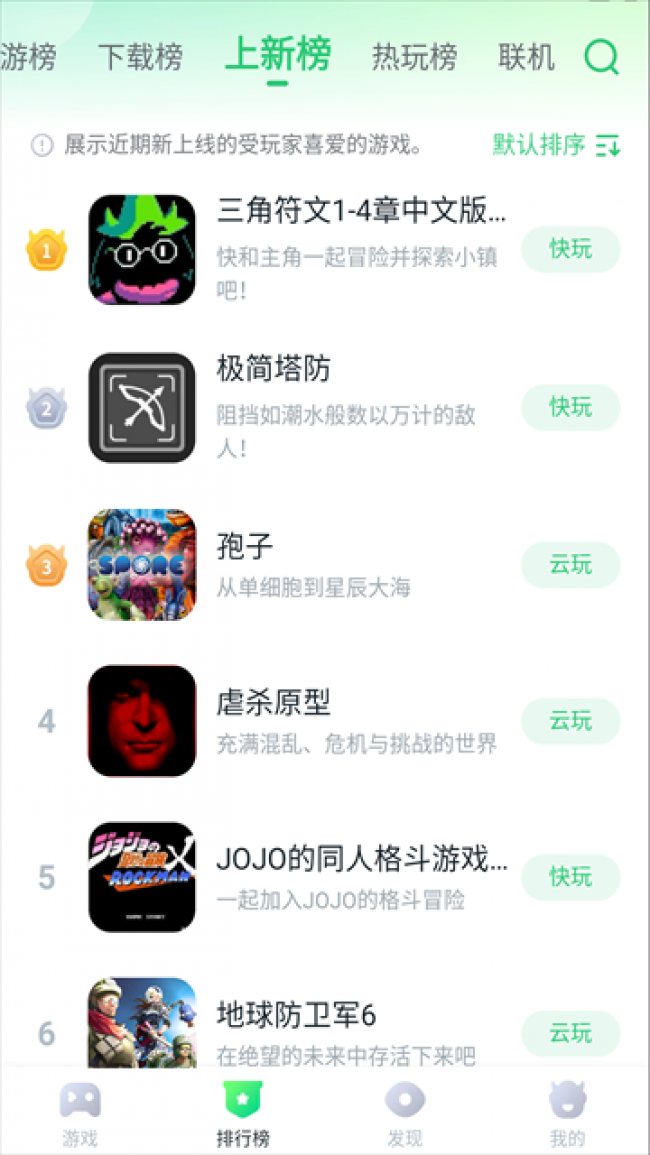650x1155 pixels.
Task: Start 云玩 for 地球防卫军6
Action: 570,1033
